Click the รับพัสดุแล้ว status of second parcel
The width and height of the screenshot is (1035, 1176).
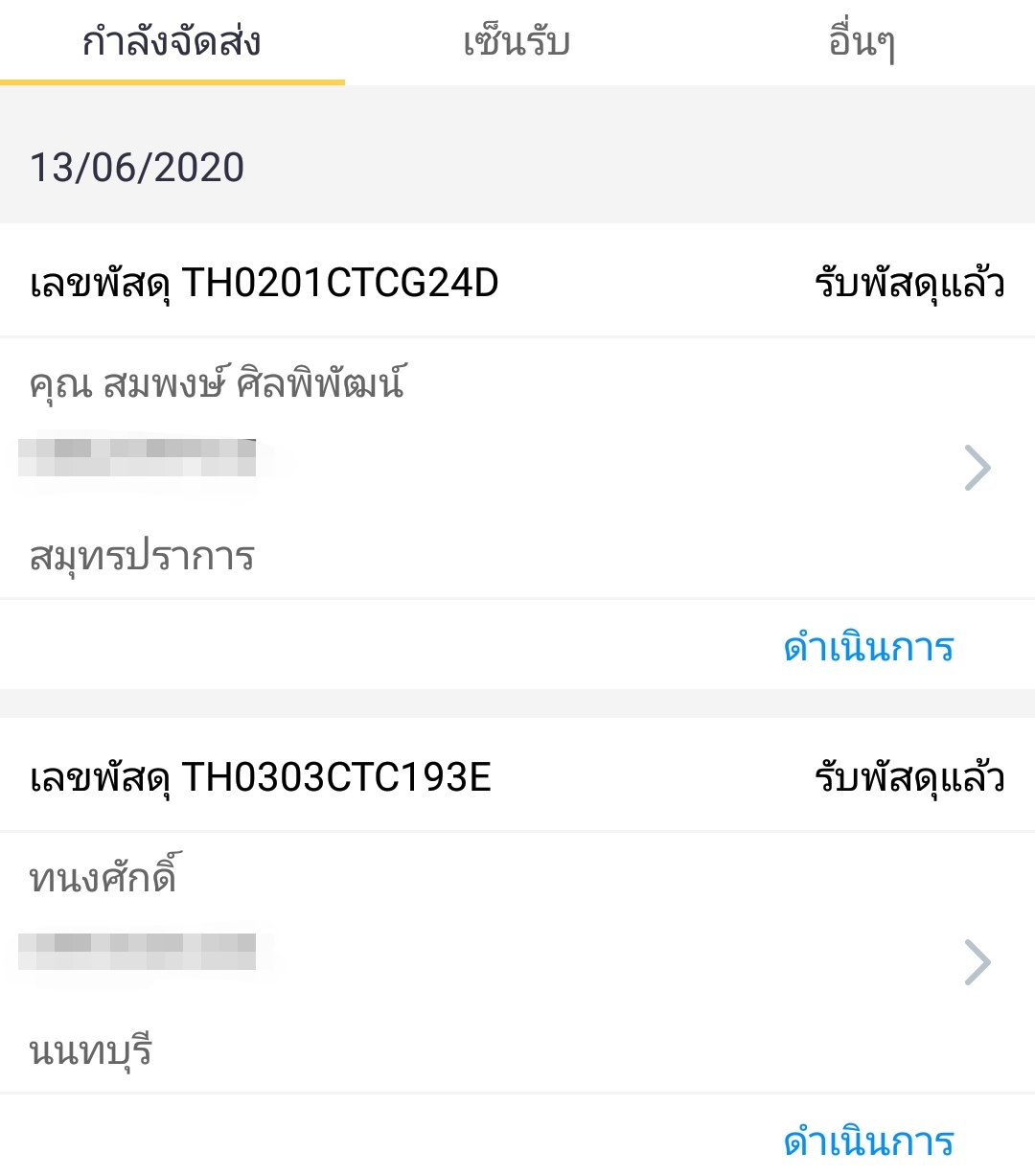[x=908, y=777]
